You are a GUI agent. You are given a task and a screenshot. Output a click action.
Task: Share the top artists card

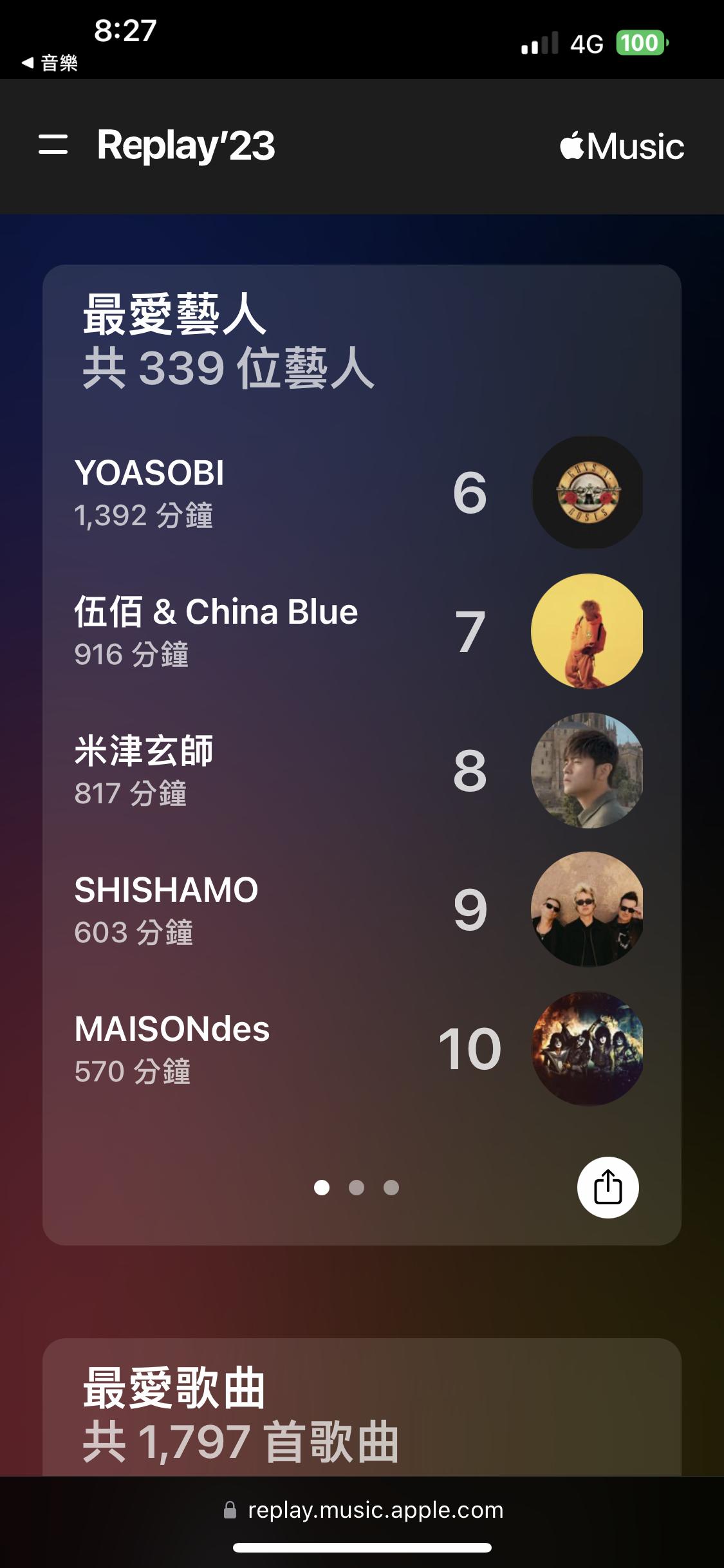click(608, 1188)
